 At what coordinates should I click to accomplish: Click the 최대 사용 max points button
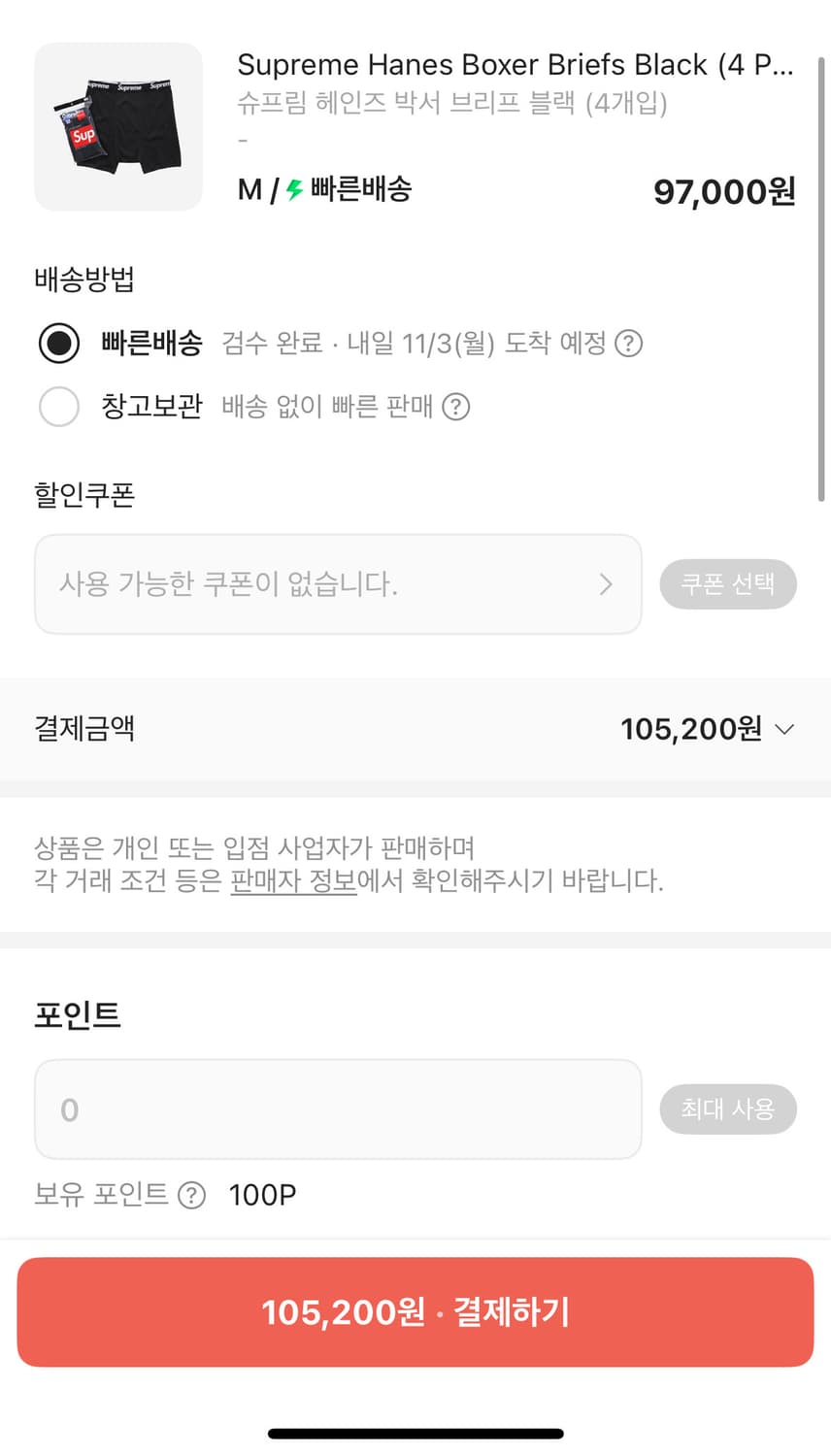pyautogui.click(x=729, y=1109)
